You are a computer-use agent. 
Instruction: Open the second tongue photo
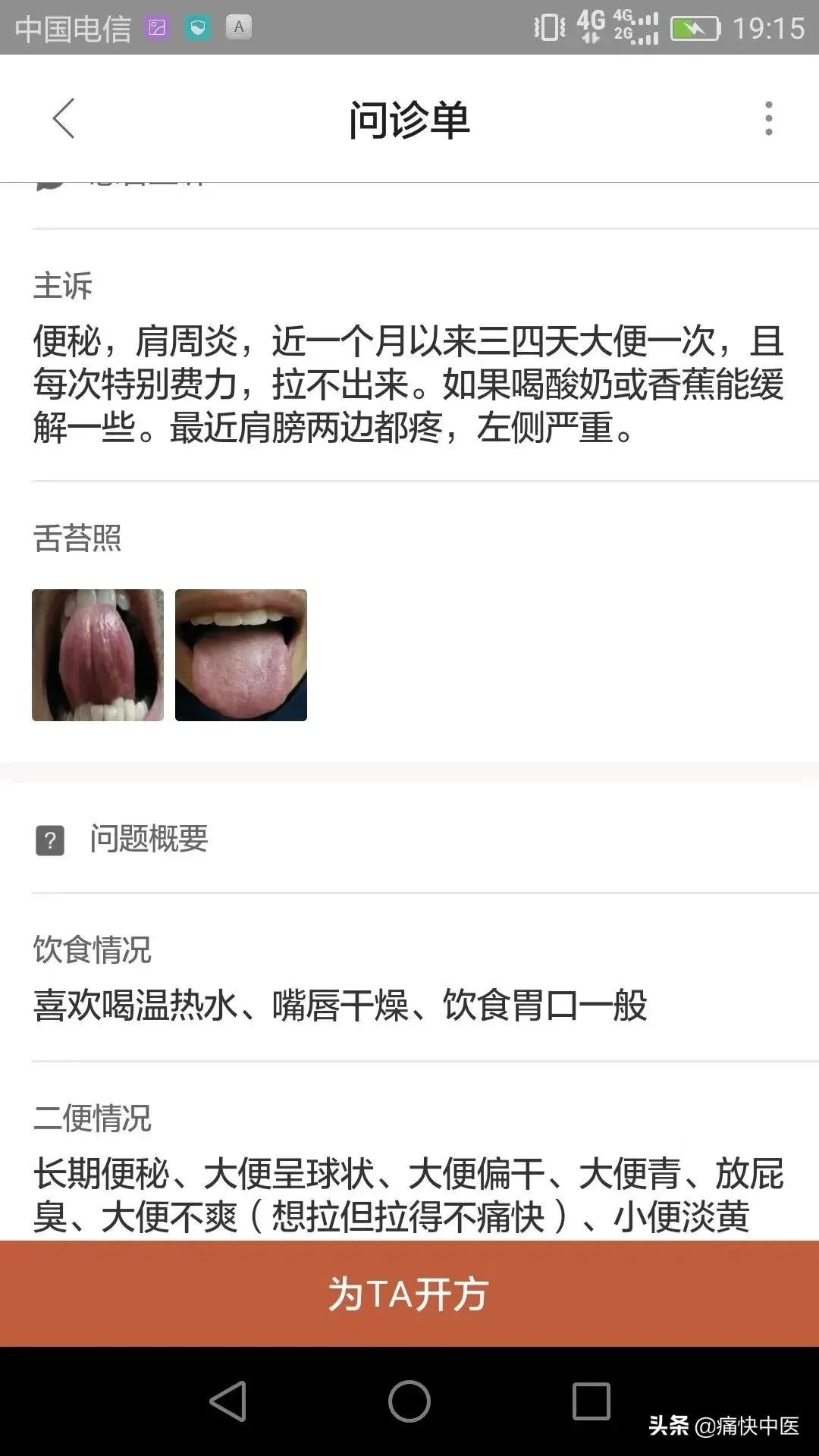pos(241,654)
